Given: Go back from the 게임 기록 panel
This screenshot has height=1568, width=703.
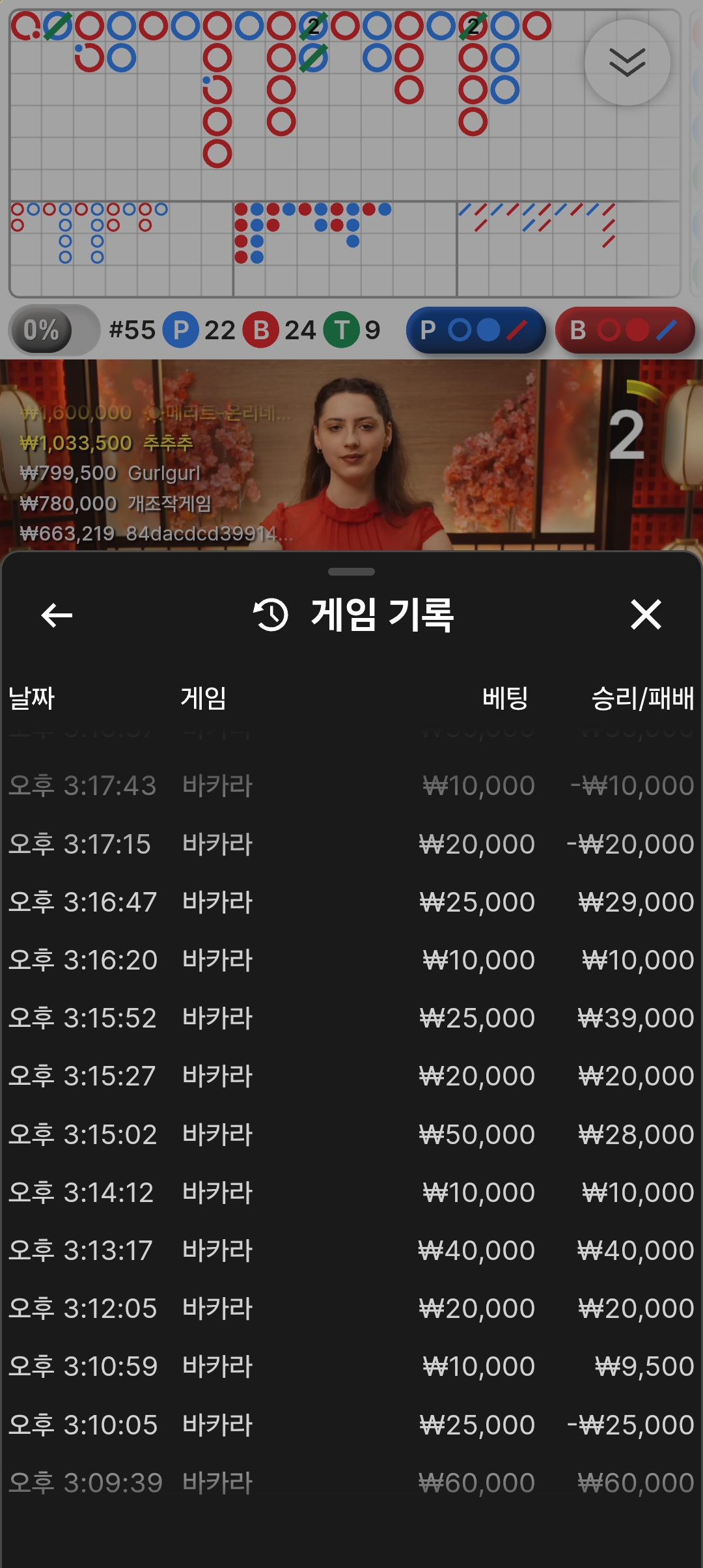Looking at the screenshot, I should coord(57,615).
